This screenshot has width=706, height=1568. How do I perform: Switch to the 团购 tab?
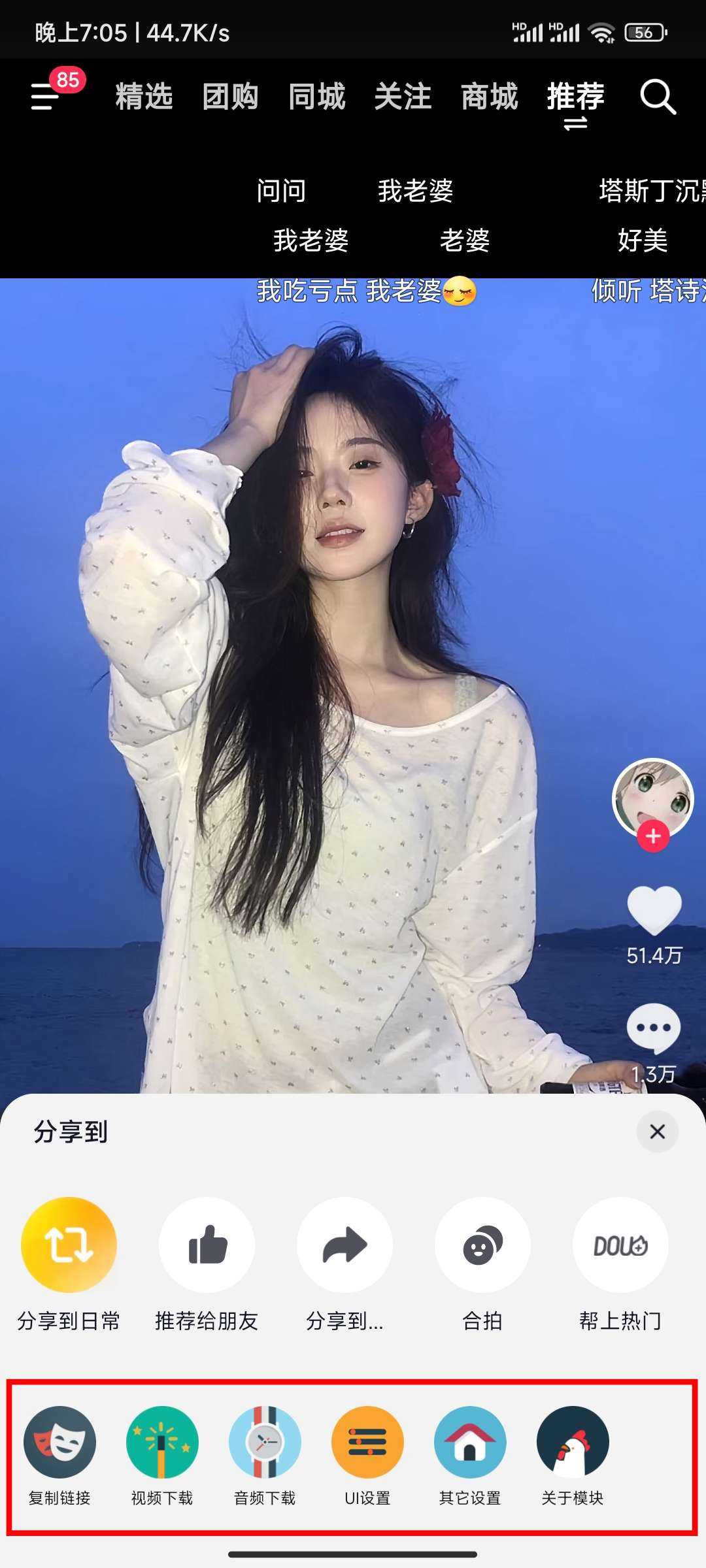click(230, 97)
